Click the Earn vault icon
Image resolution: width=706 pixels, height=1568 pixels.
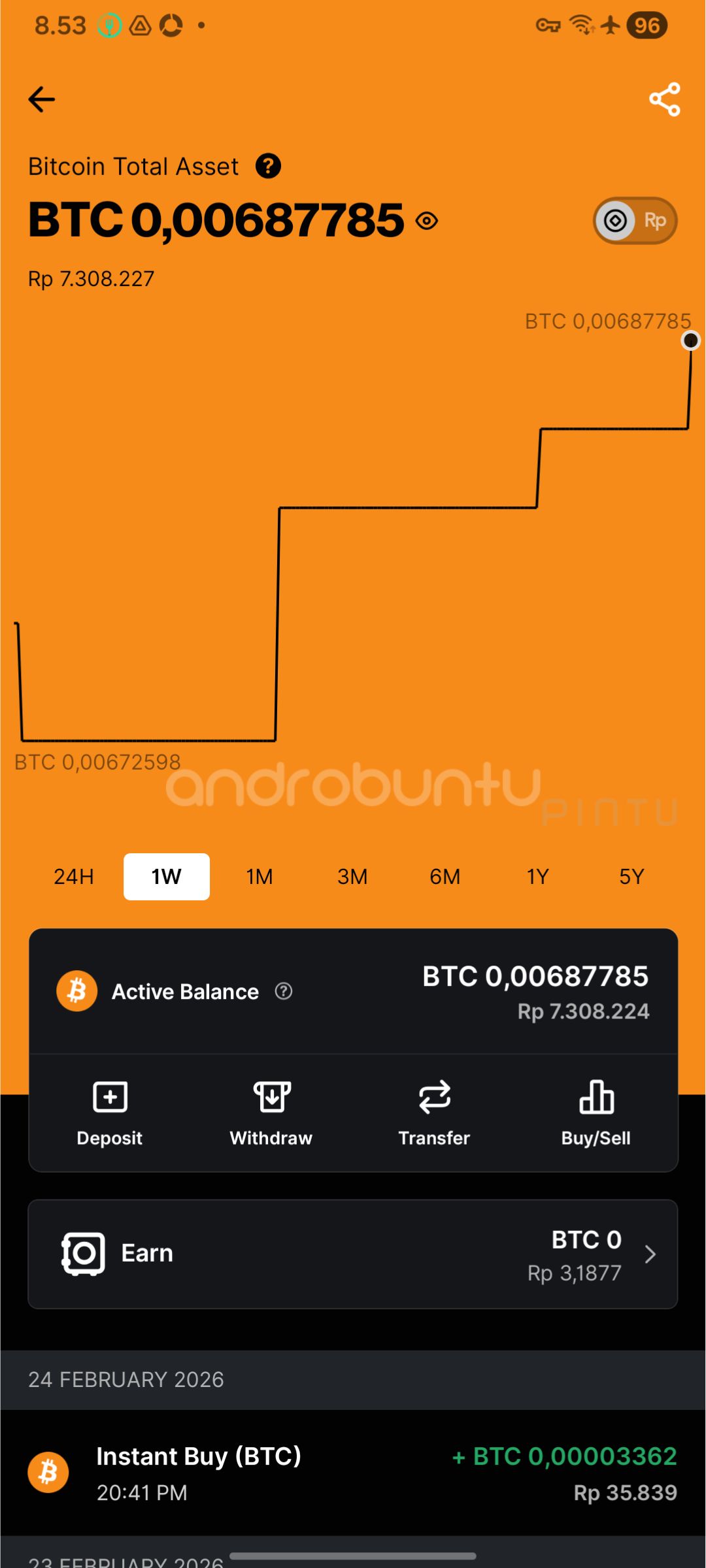(x=84, y=1253)
